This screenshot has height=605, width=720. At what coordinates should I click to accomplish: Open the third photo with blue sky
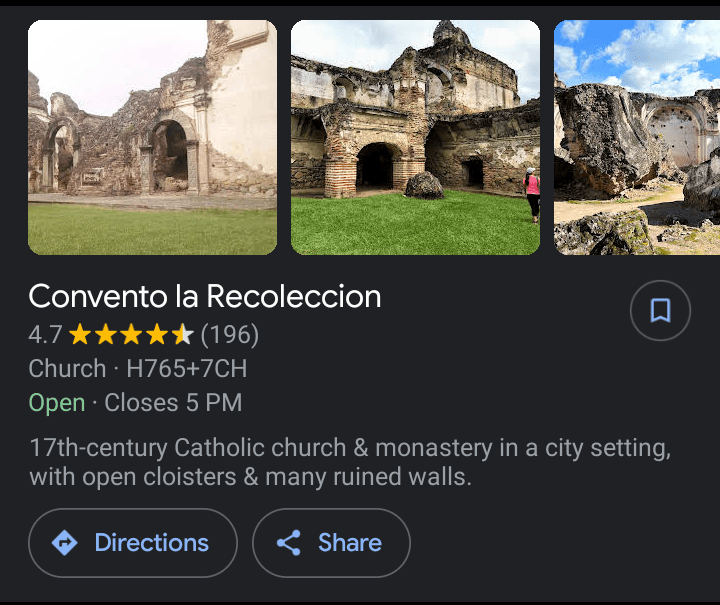[x=637, y=137]
